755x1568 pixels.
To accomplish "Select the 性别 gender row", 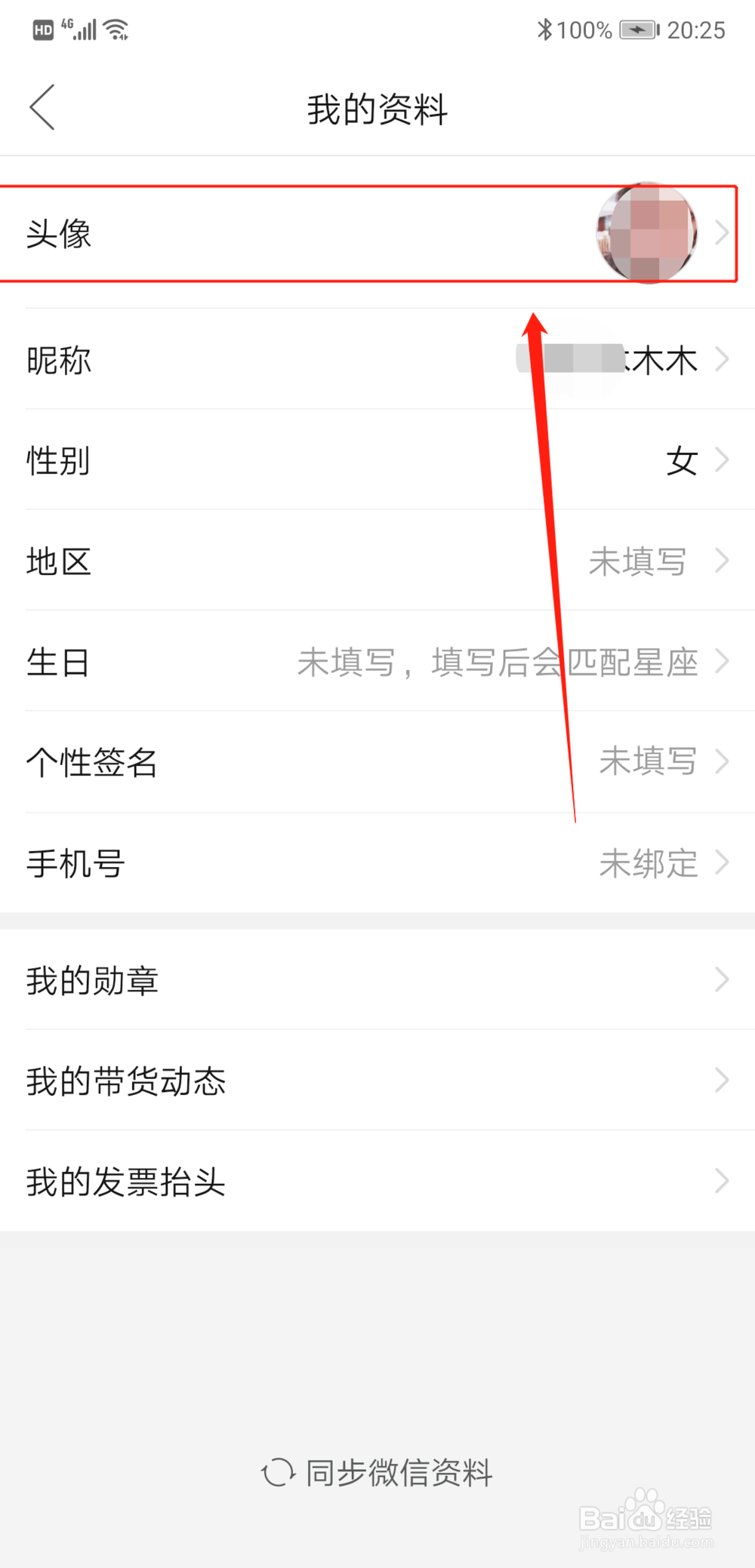I will [x=377, y=461].
